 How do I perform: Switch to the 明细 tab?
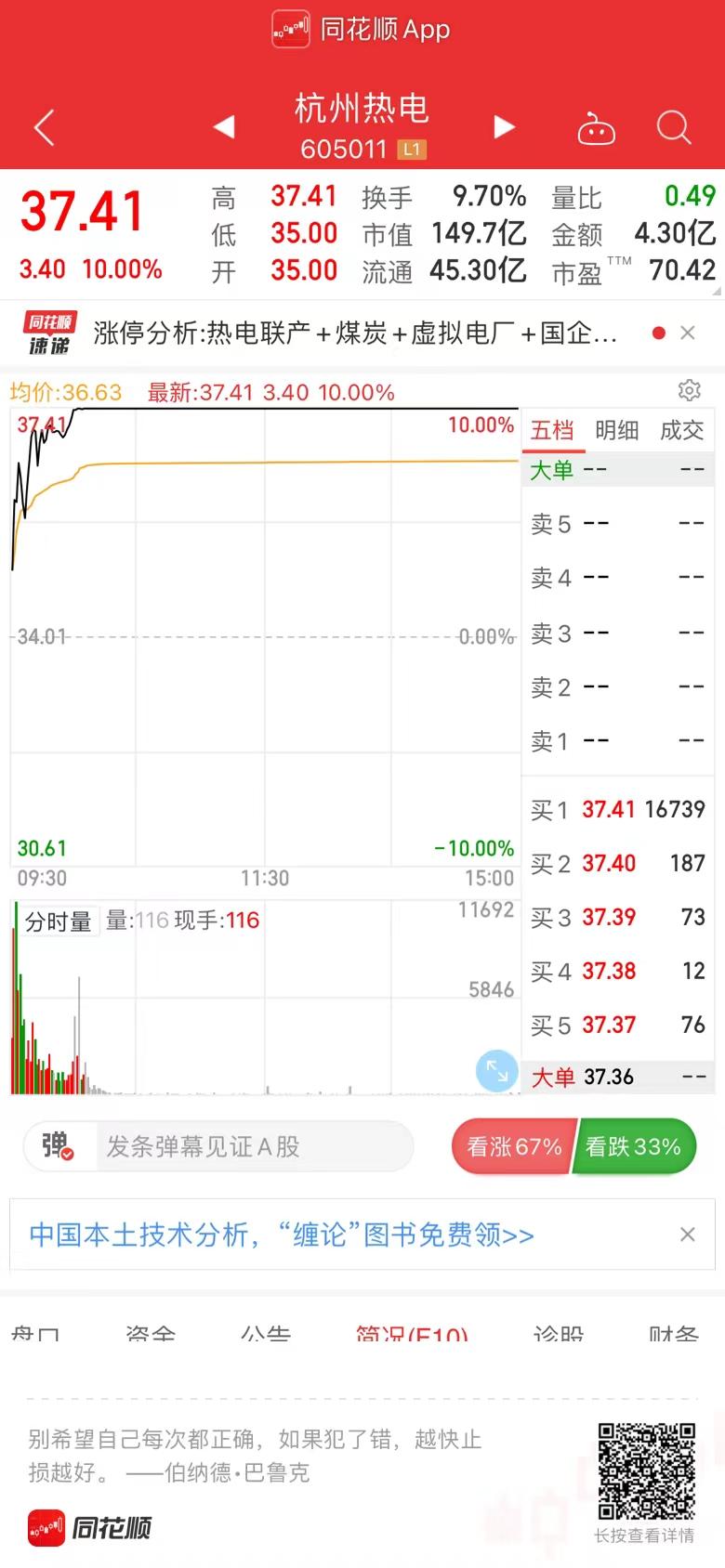pos(616,430)
